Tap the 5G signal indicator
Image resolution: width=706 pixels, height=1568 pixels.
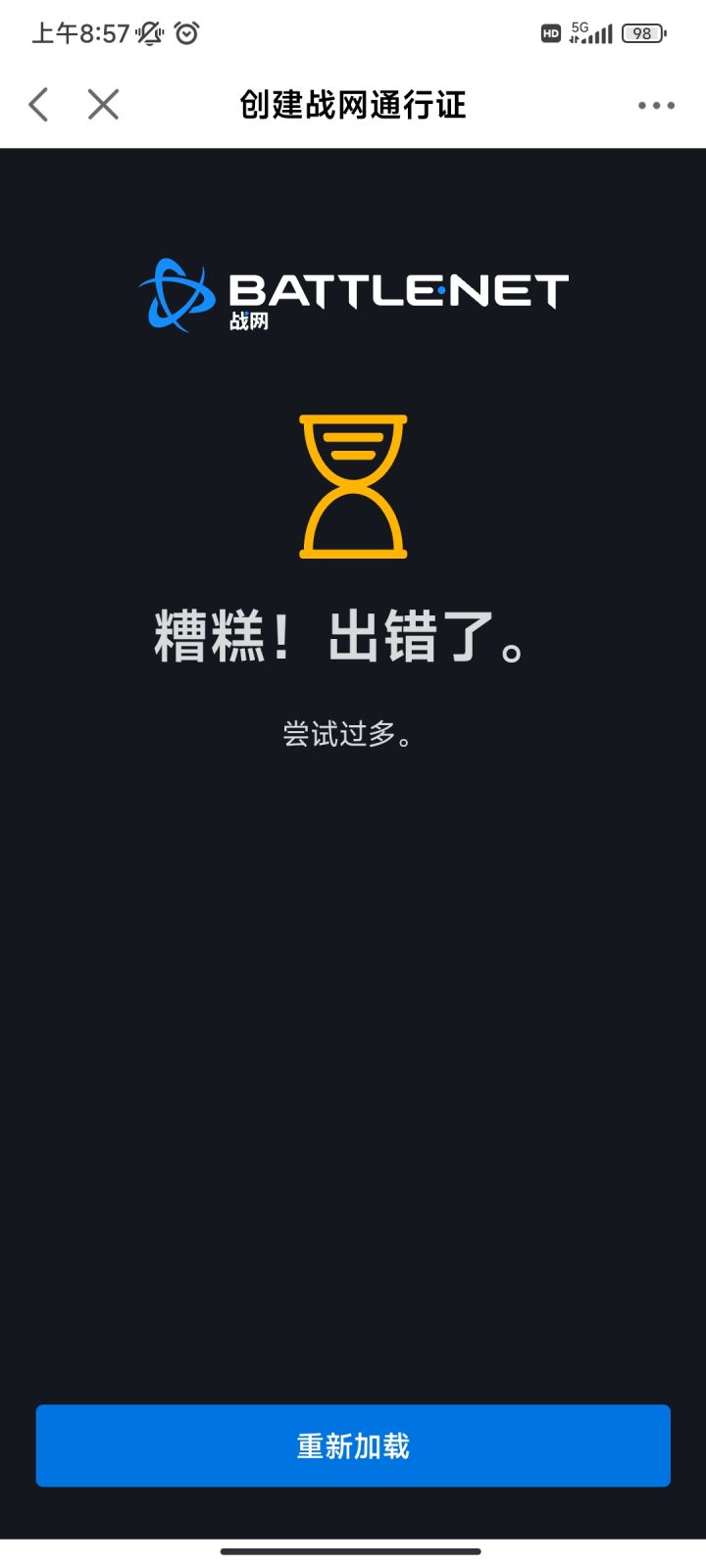590,31
